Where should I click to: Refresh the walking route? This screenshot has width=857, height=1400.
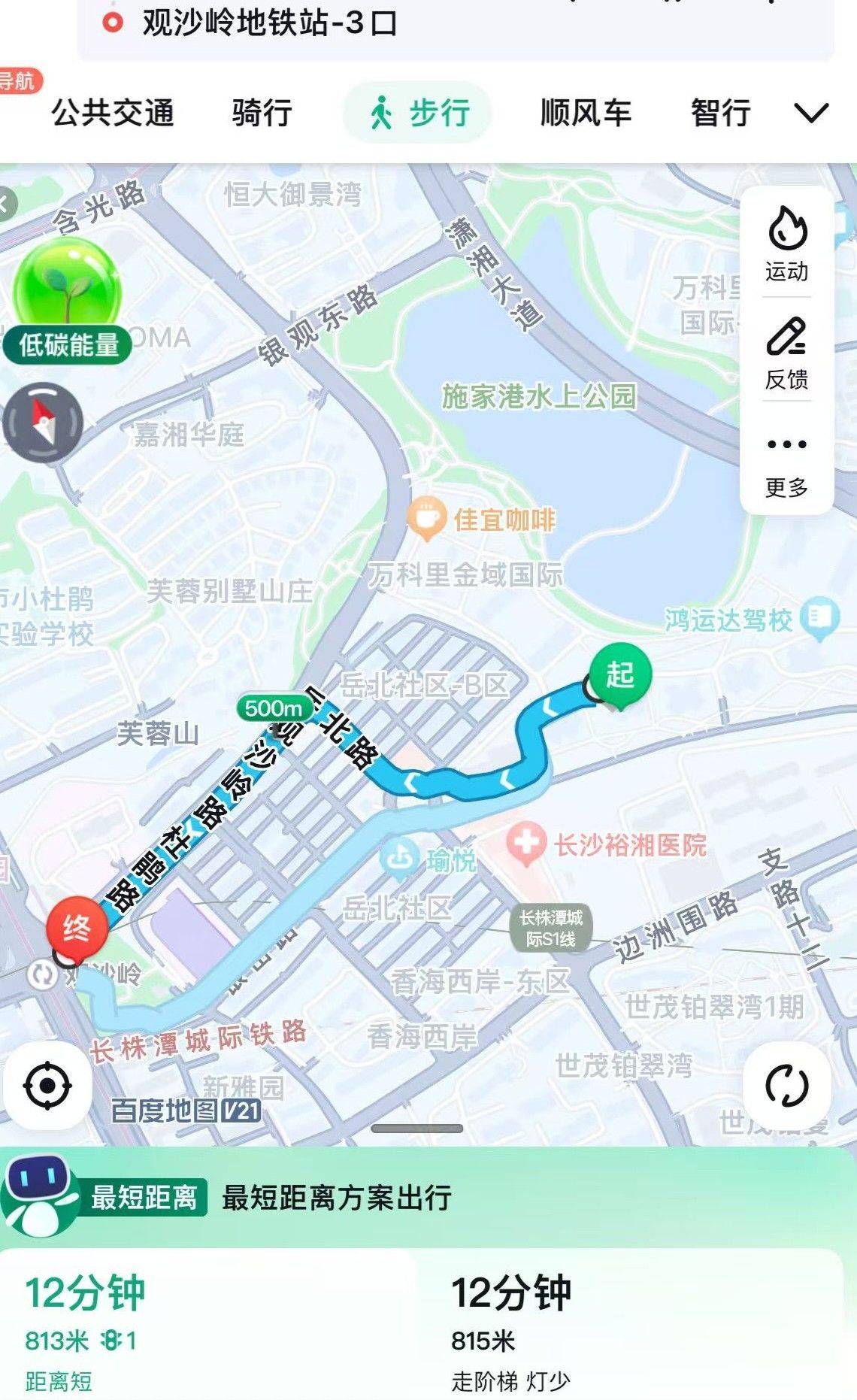click(786, 1086)
